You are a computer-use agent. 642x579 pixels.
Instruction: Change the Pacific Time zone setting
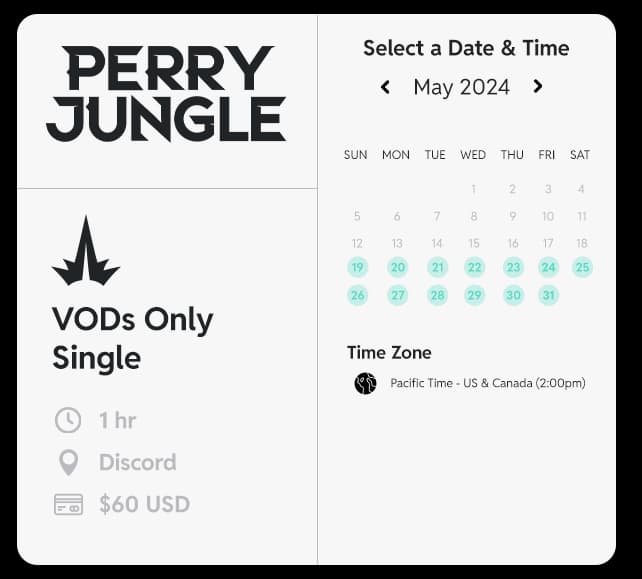pyautogui.click(x=487, y=383)
